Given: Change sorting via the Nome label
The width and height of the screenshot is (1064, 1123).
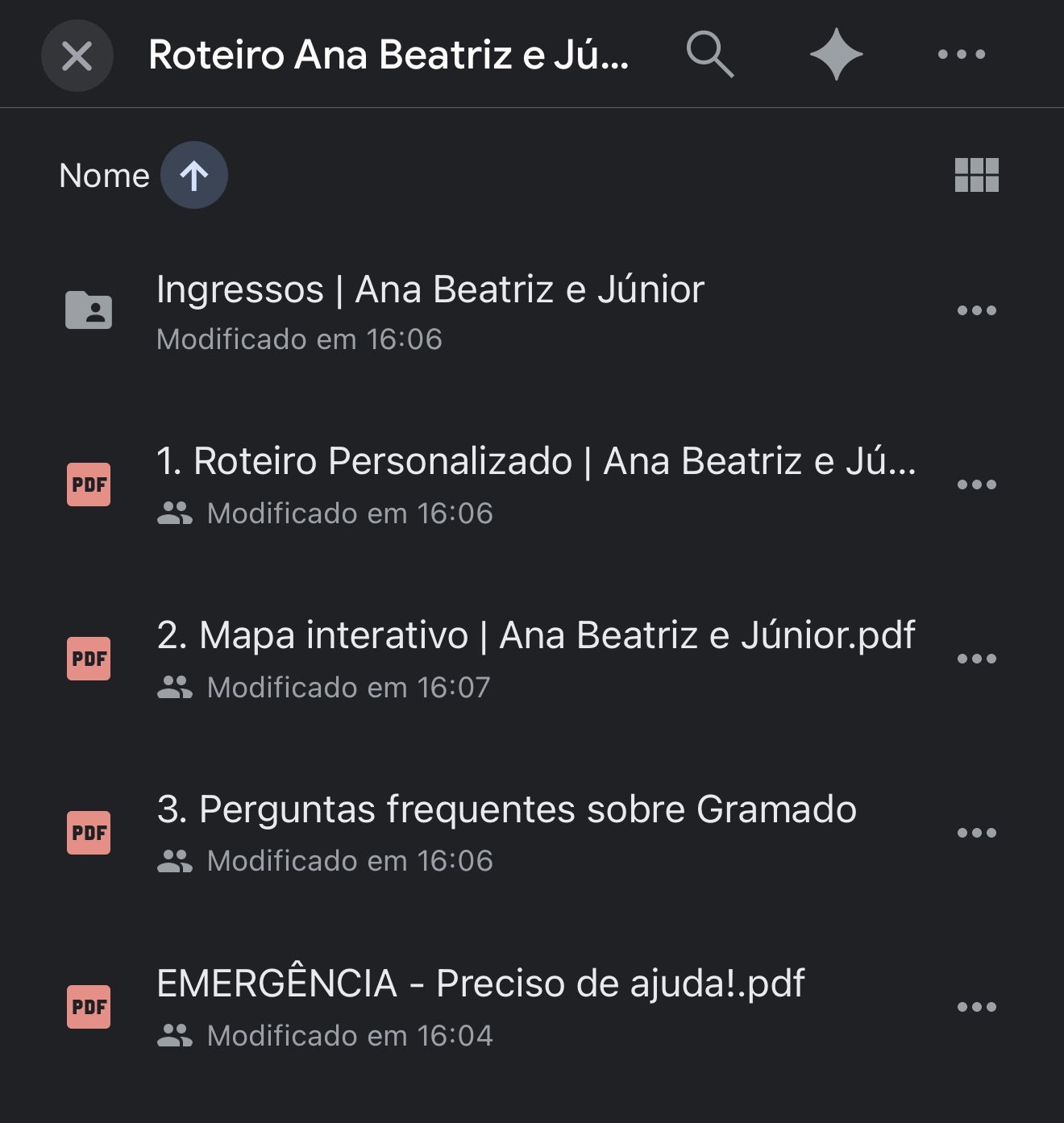Looking at the screenshot, I should tap(104, 176).
